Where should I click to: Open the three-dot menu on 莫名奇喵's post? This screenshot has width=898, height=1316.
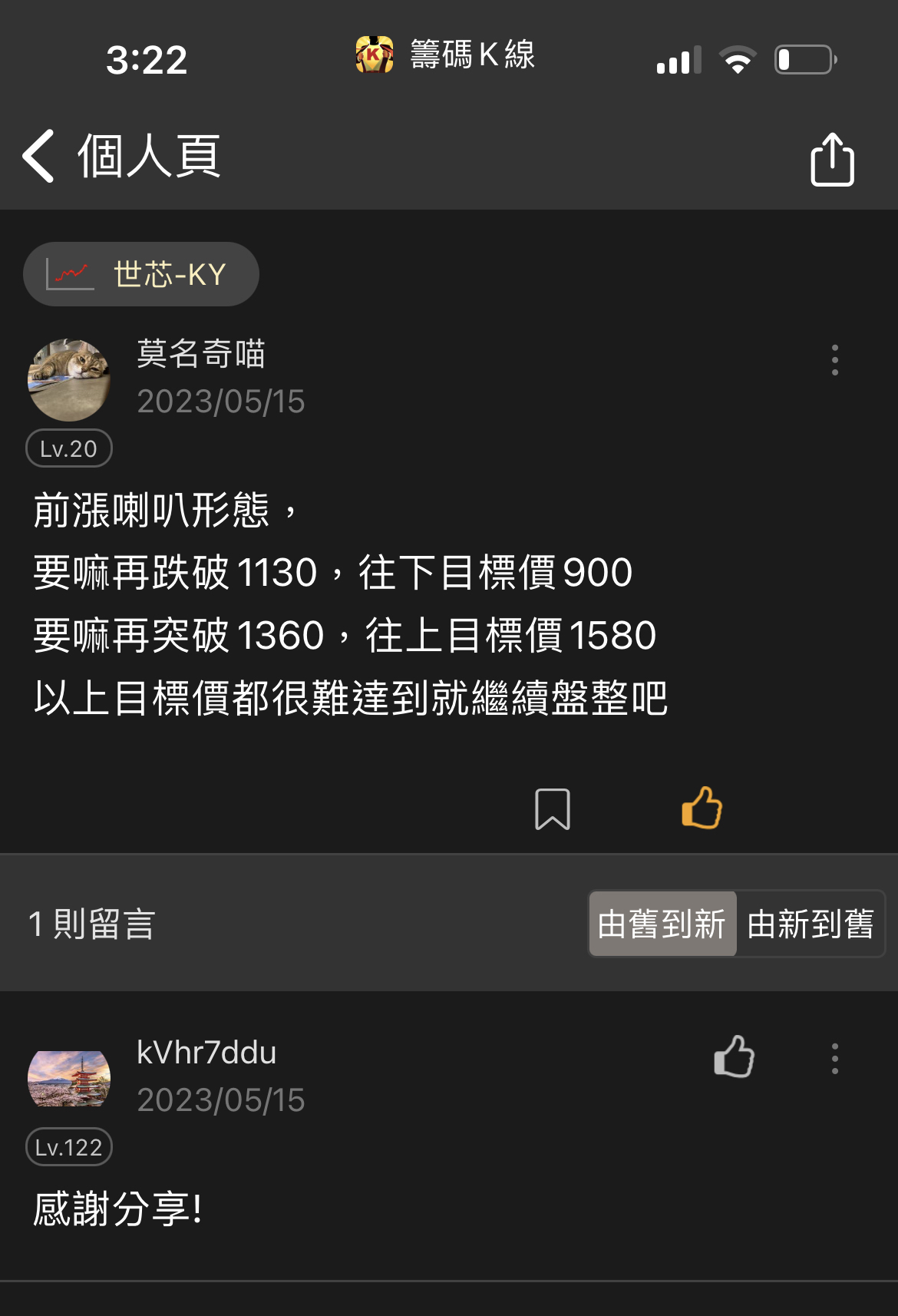click(x=835, y=358)
